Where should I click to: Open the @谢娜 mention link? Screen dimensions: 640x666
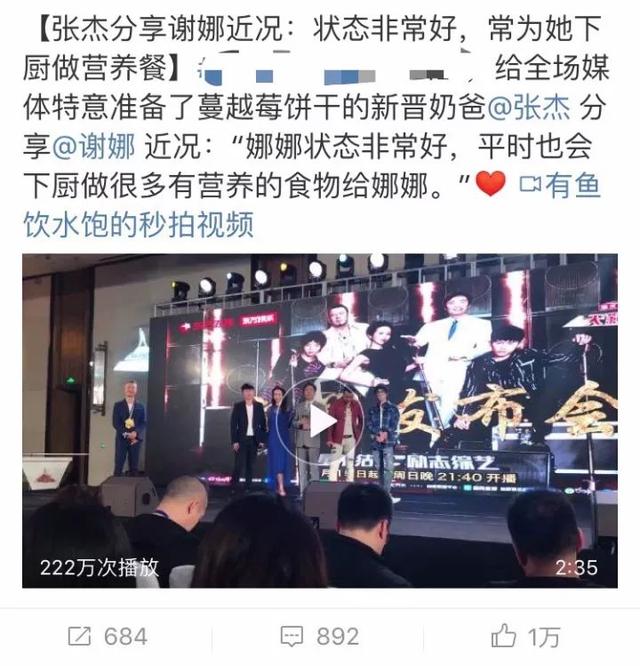pos(96,145)
